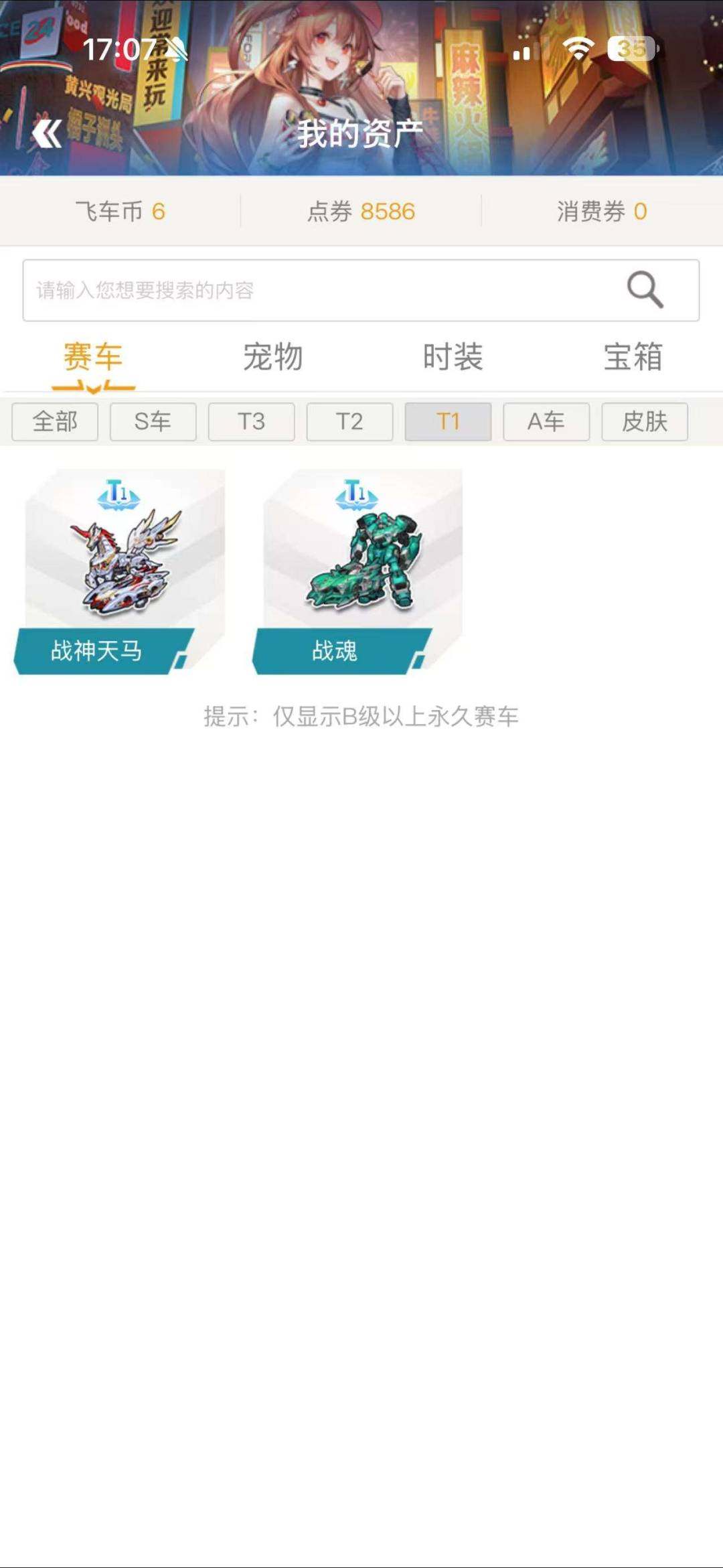Switch to the 时装 tab
723x1568 pixels.
point(453,357)
